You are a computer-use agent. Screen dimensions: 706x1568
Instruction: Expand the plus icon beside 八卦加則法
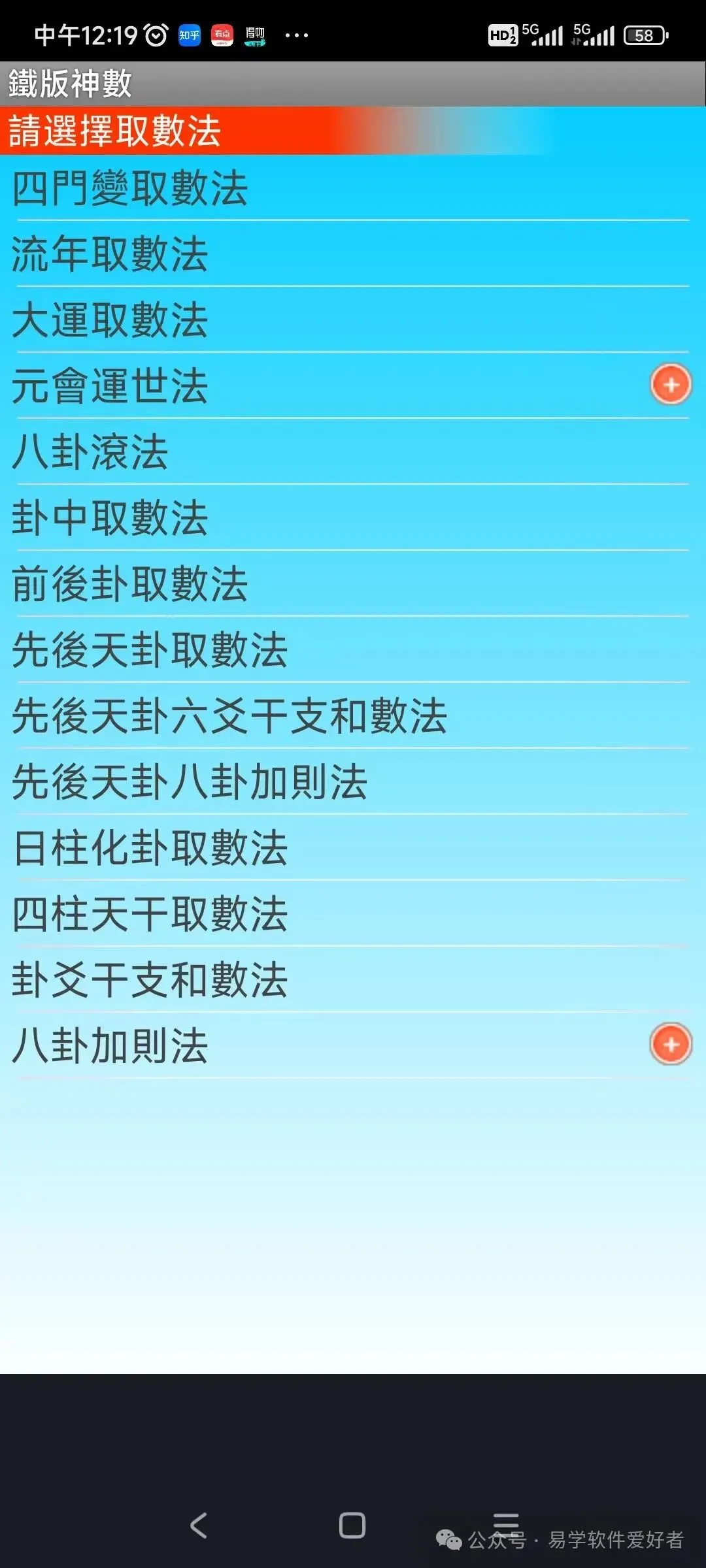point(671,1044)
